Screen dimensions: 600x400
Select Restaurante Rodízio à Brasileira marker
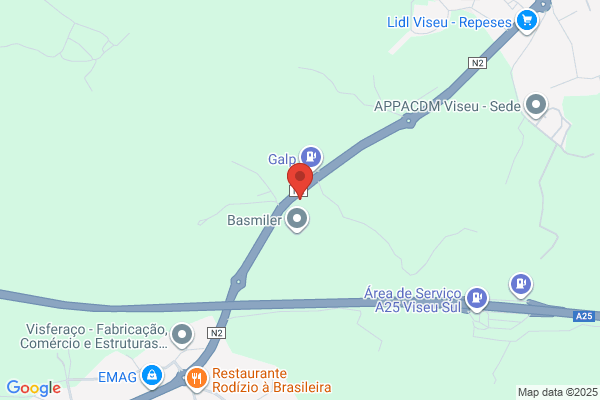coord(197,379)
